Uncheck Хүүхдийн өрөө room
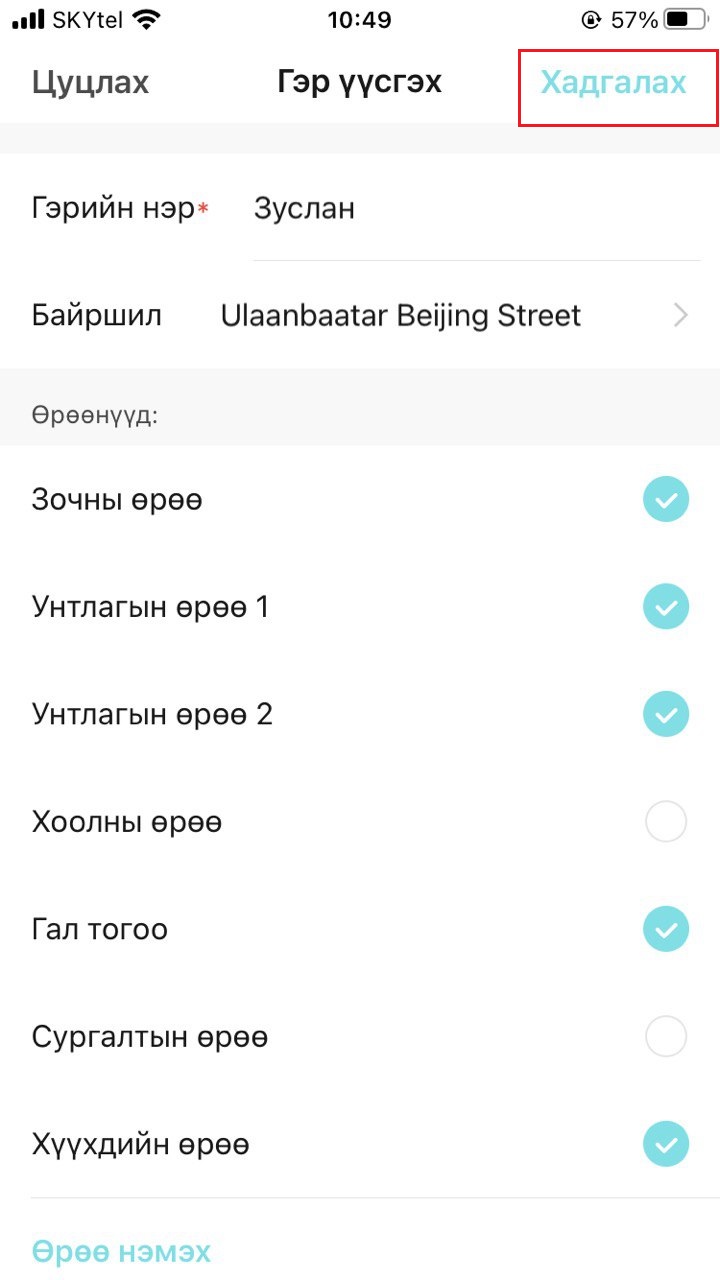Image resolution: width=720 pixels, height=1280 pixels. click(x=666, y=1145)
